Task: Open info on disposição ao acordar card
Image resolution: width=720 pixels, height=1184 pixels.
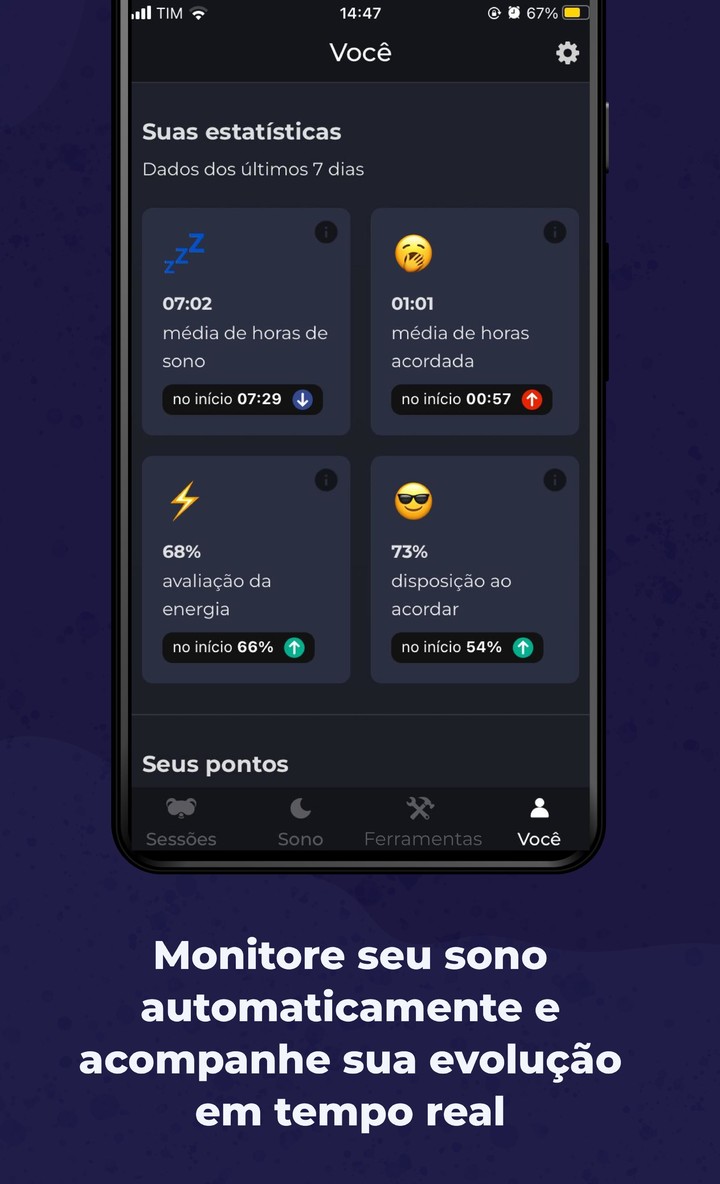Action: (555, 480)
